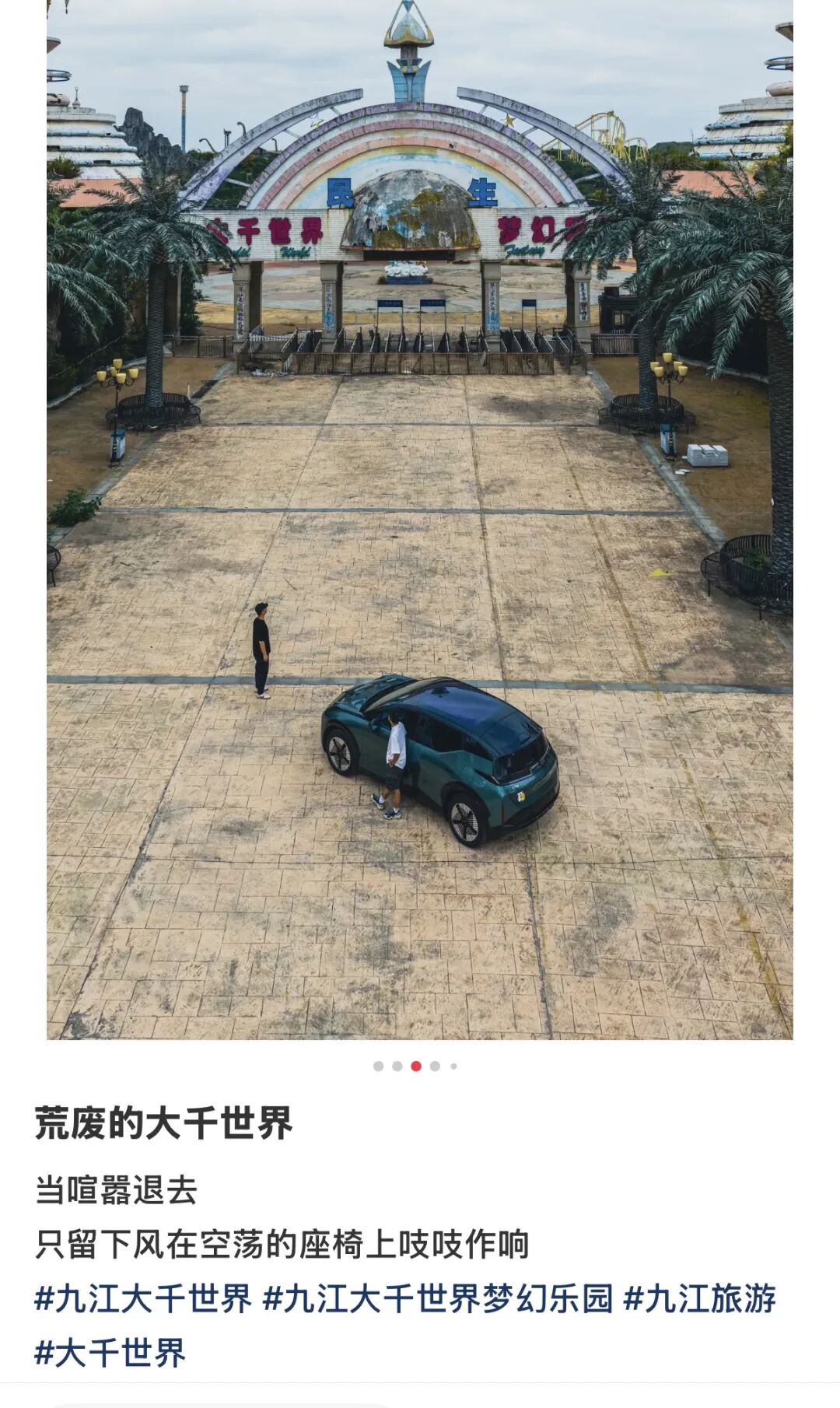
Task: Open hashtag #大千世界
Action: pos(110,1353)
